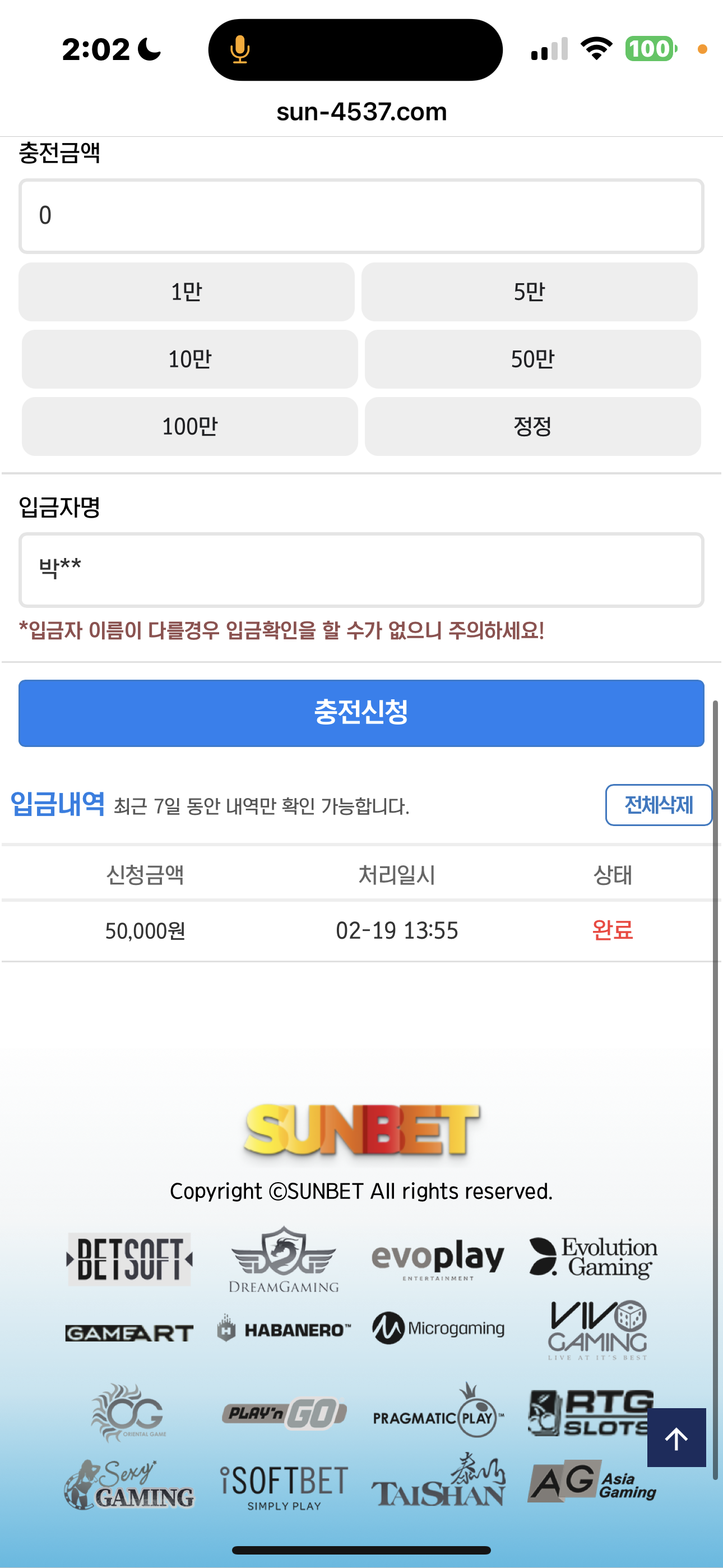Viewport: 723px width, 1568px height.
Task: Tap 전체삭제 to clear deposit history
Action: 659,805
